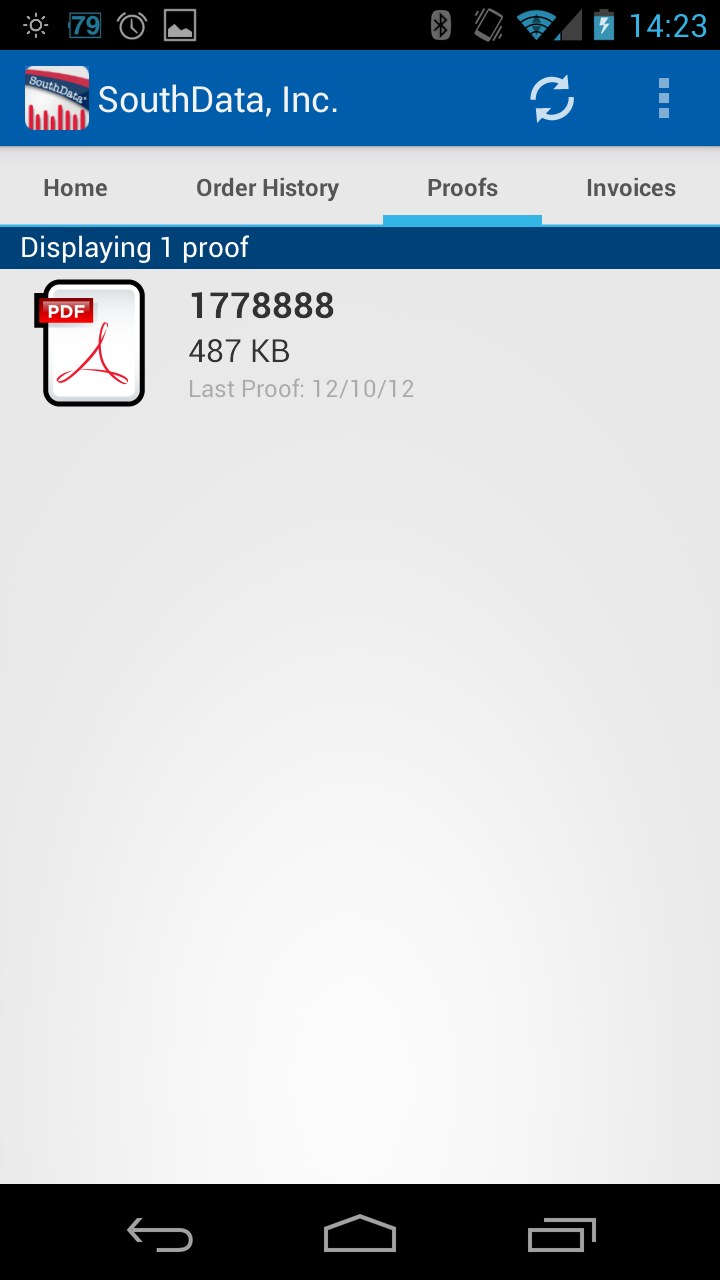Viewport: 720px width, 1280px height.
Task: Go back using the system back button
Action: (160, 1234)
